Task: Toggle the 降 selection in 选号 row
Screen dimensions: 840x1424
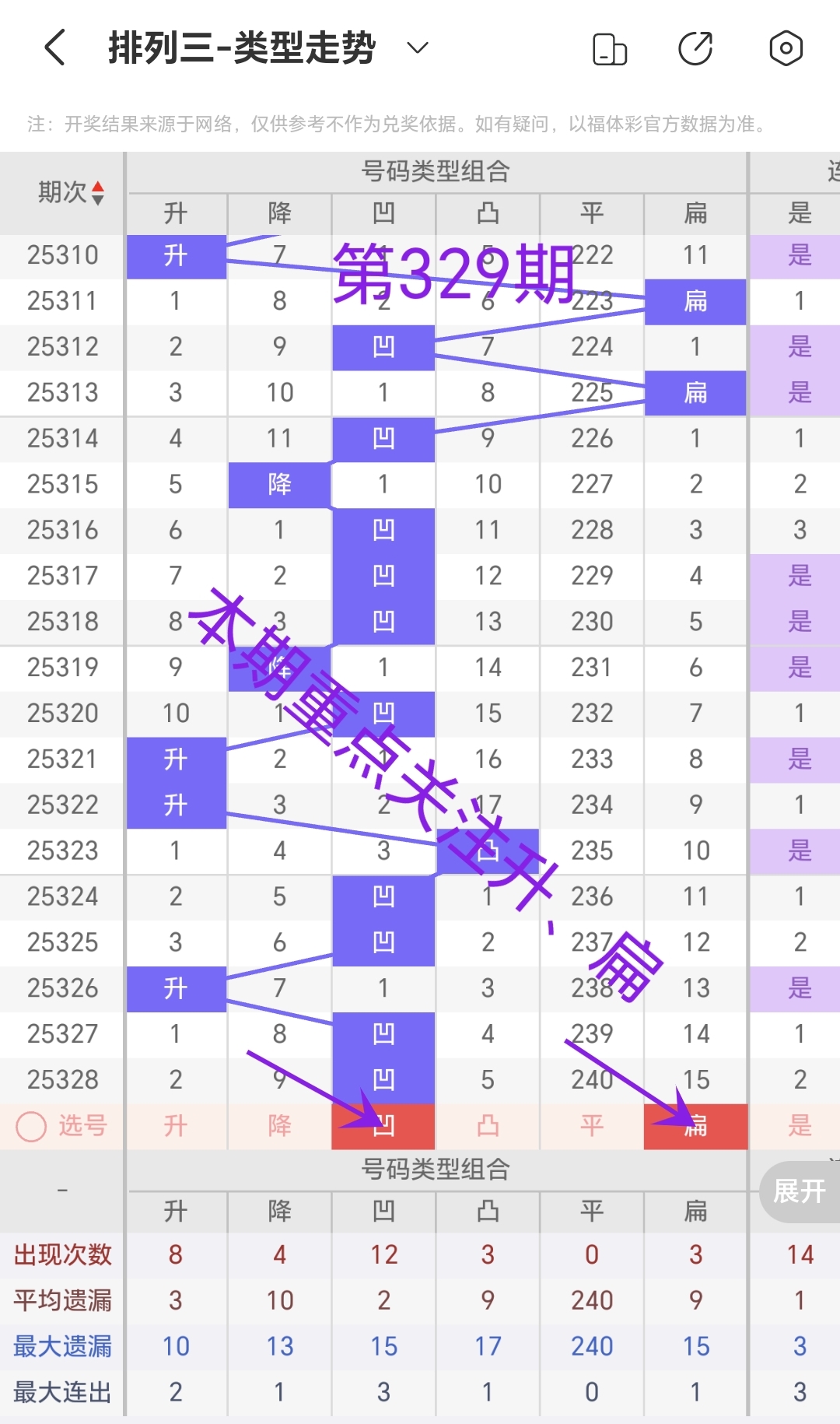Action: [279, 1126]
